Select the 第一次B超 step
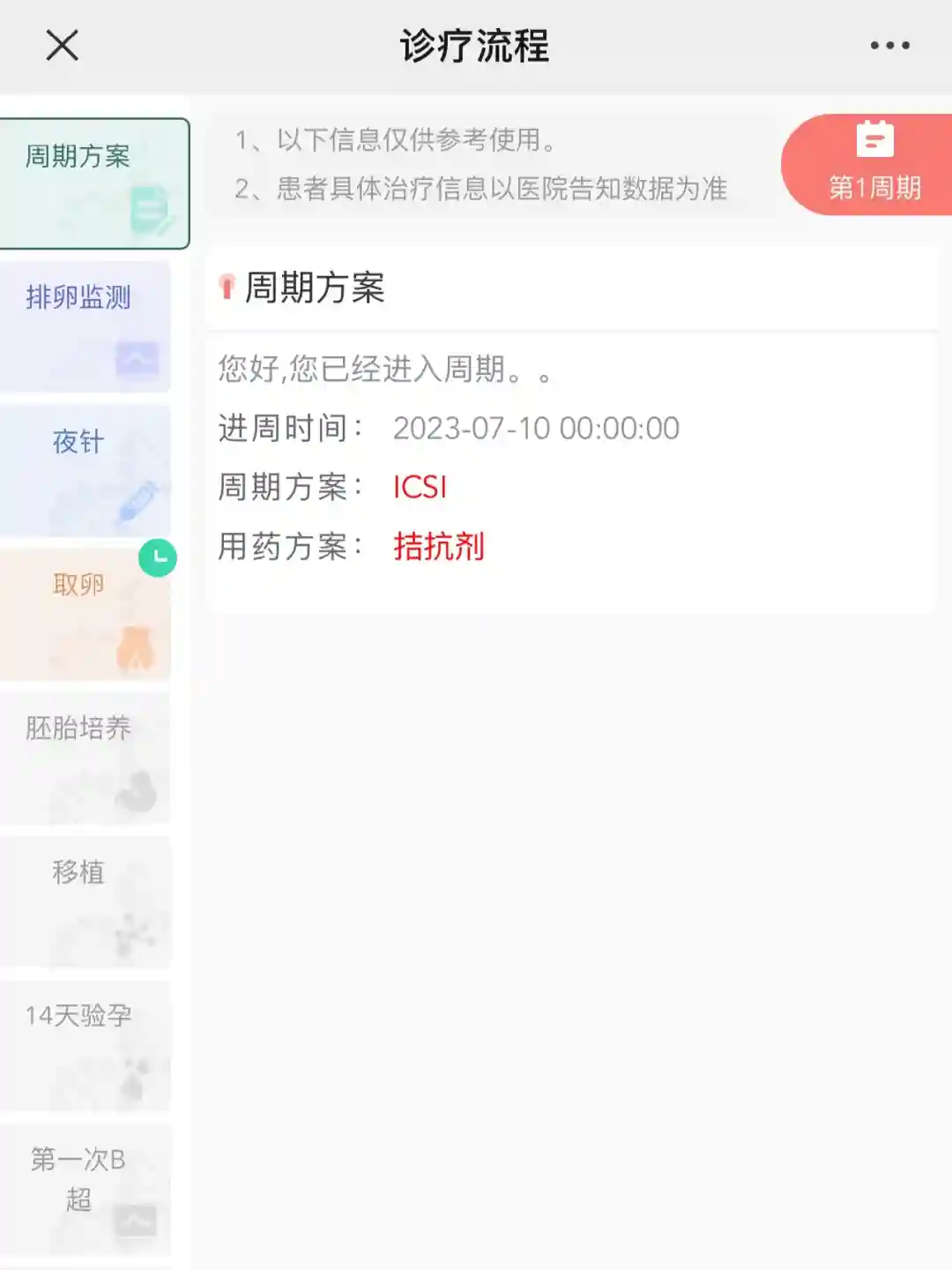952x1270 pixels. [x=86, y=1188]
